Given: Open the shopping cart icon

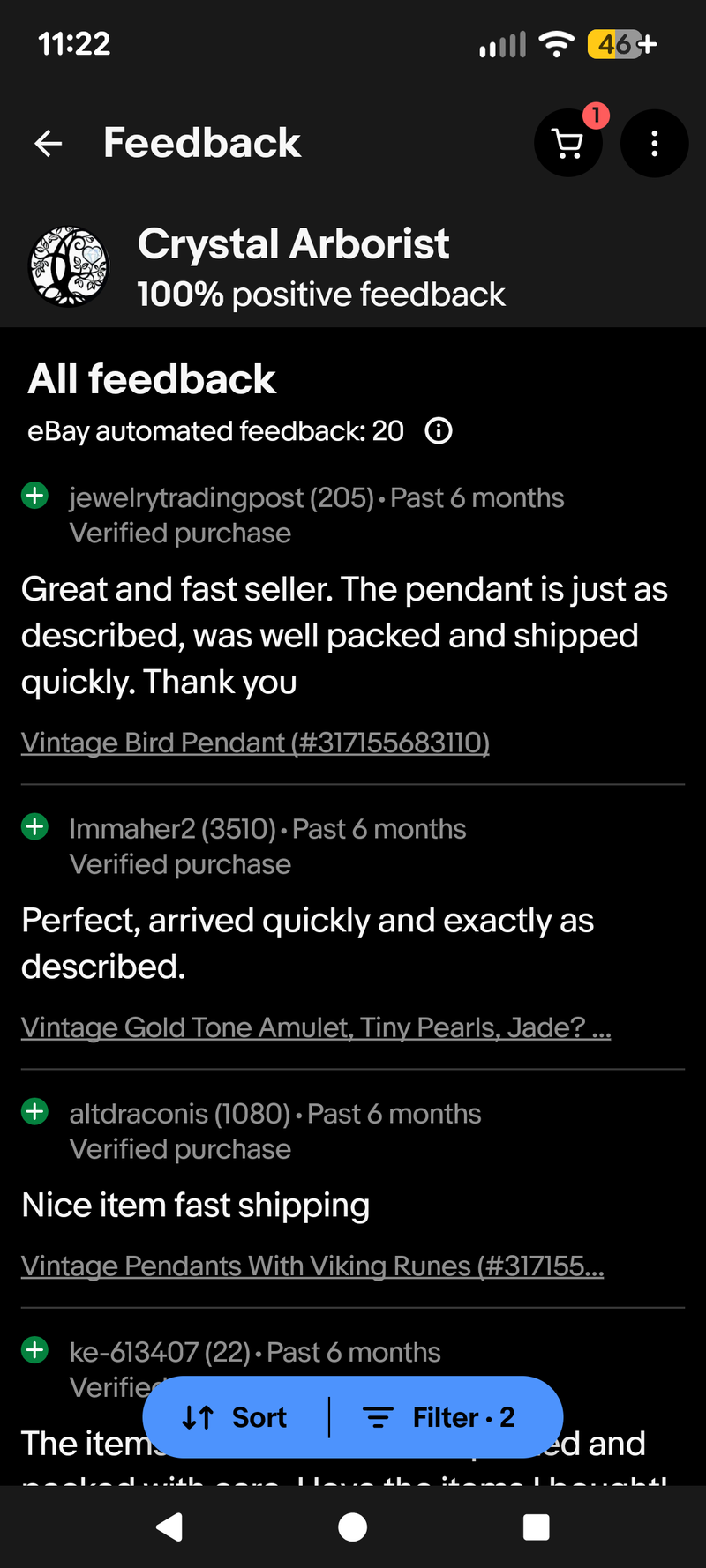Looking at the screenshot, I should pos(568,143).
